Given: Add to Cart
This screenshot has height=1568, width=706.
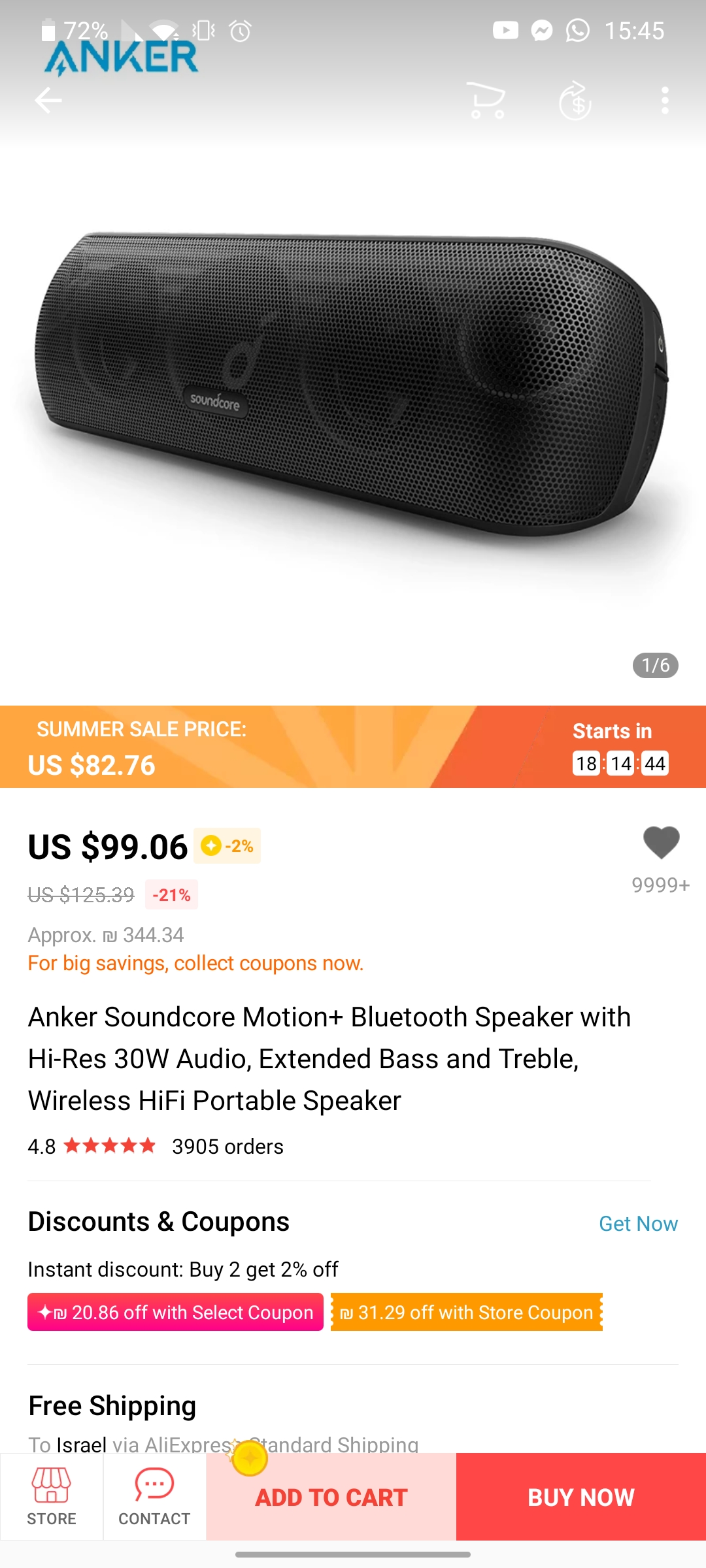Looking at the screenshot, I should pyautogui.click(x=331, y=1497).
